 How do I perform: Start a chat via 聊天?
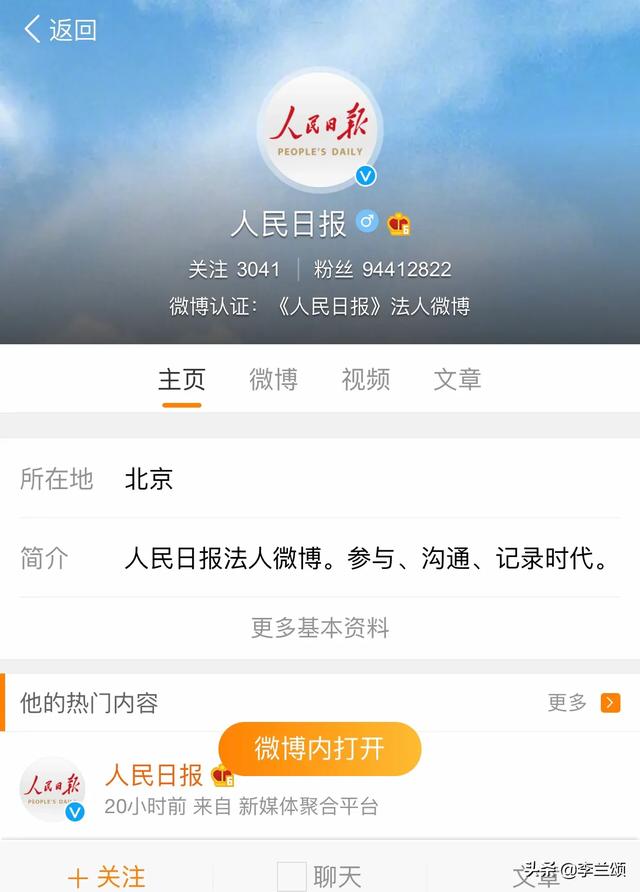point(320,877)
